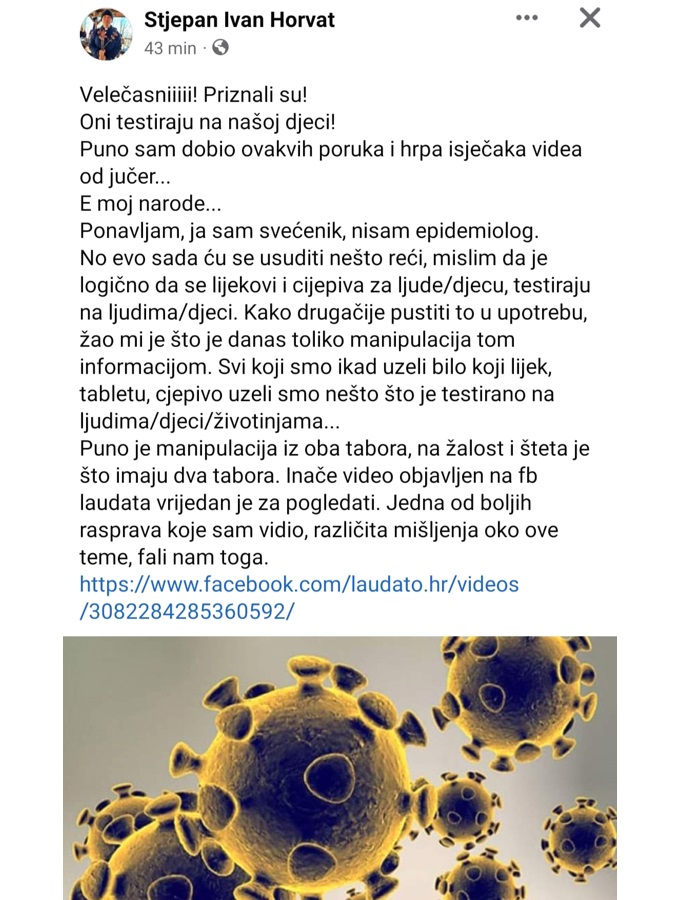676x900 pixels.
Task: View the coronavirus photo attached to post
Action: tap(340, 768)
